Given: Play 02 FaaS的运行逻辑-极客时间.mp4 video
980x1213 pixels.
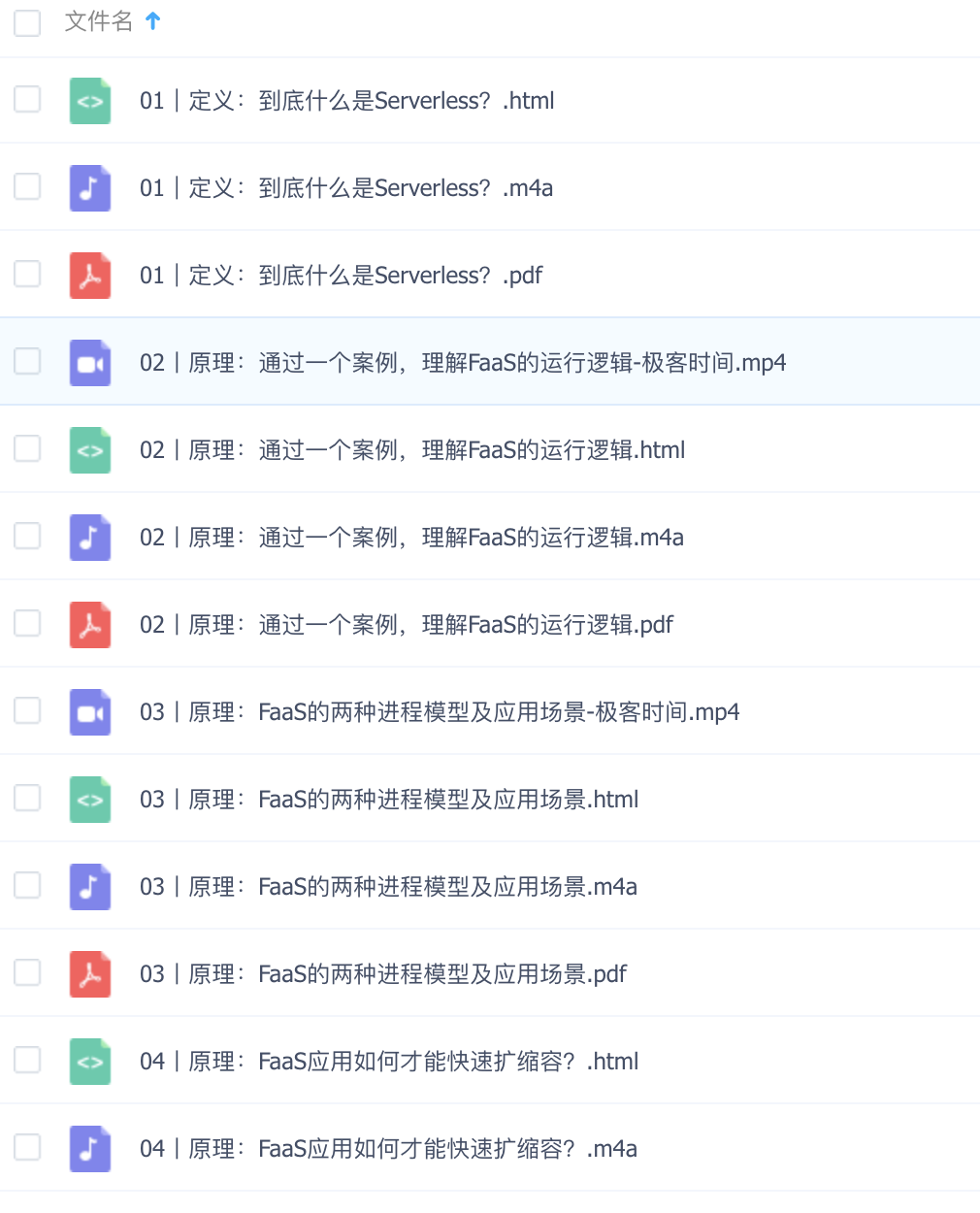Looking at the screenshot, I should pyautogui.click(x=462, y=363).
